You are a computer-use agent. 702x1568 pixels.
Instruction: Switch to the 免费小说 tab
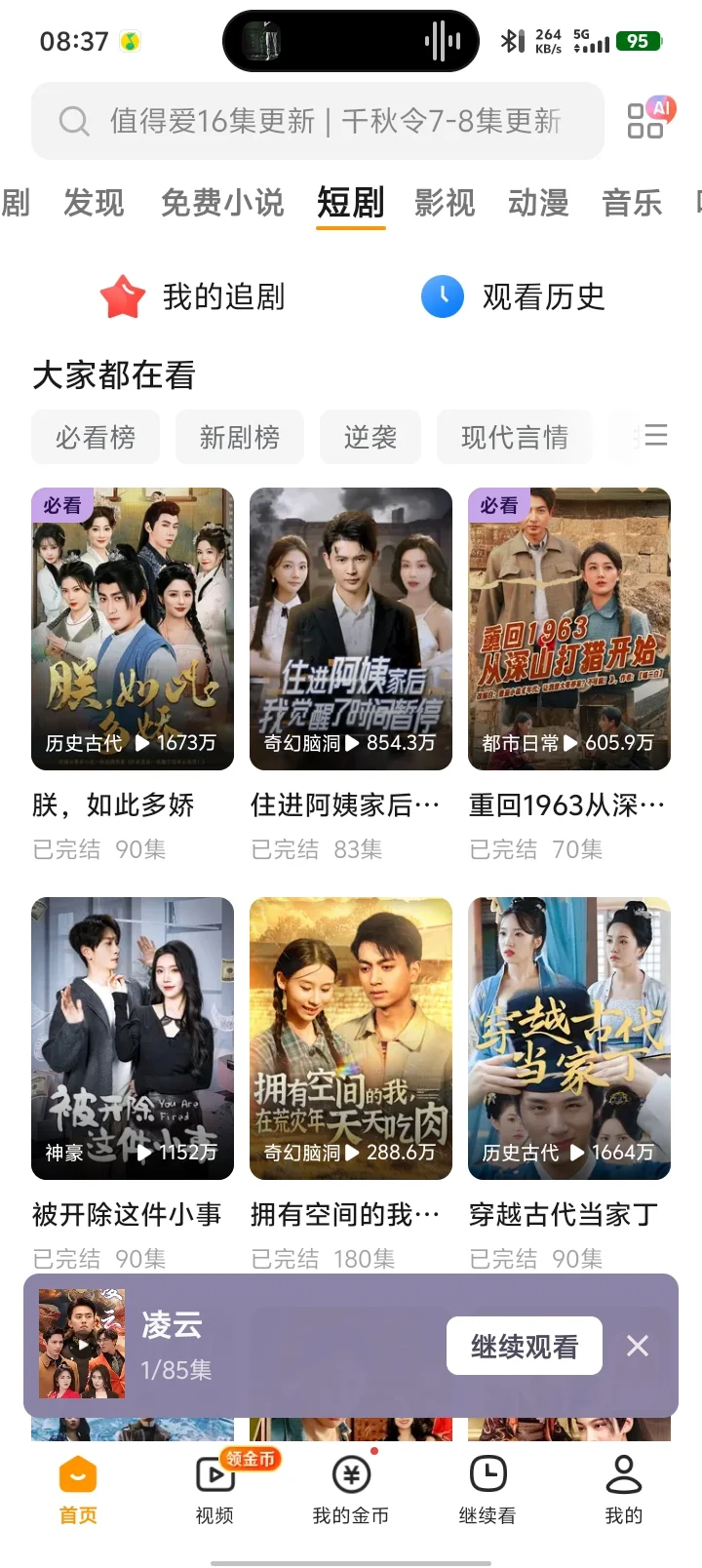point(222,203)
